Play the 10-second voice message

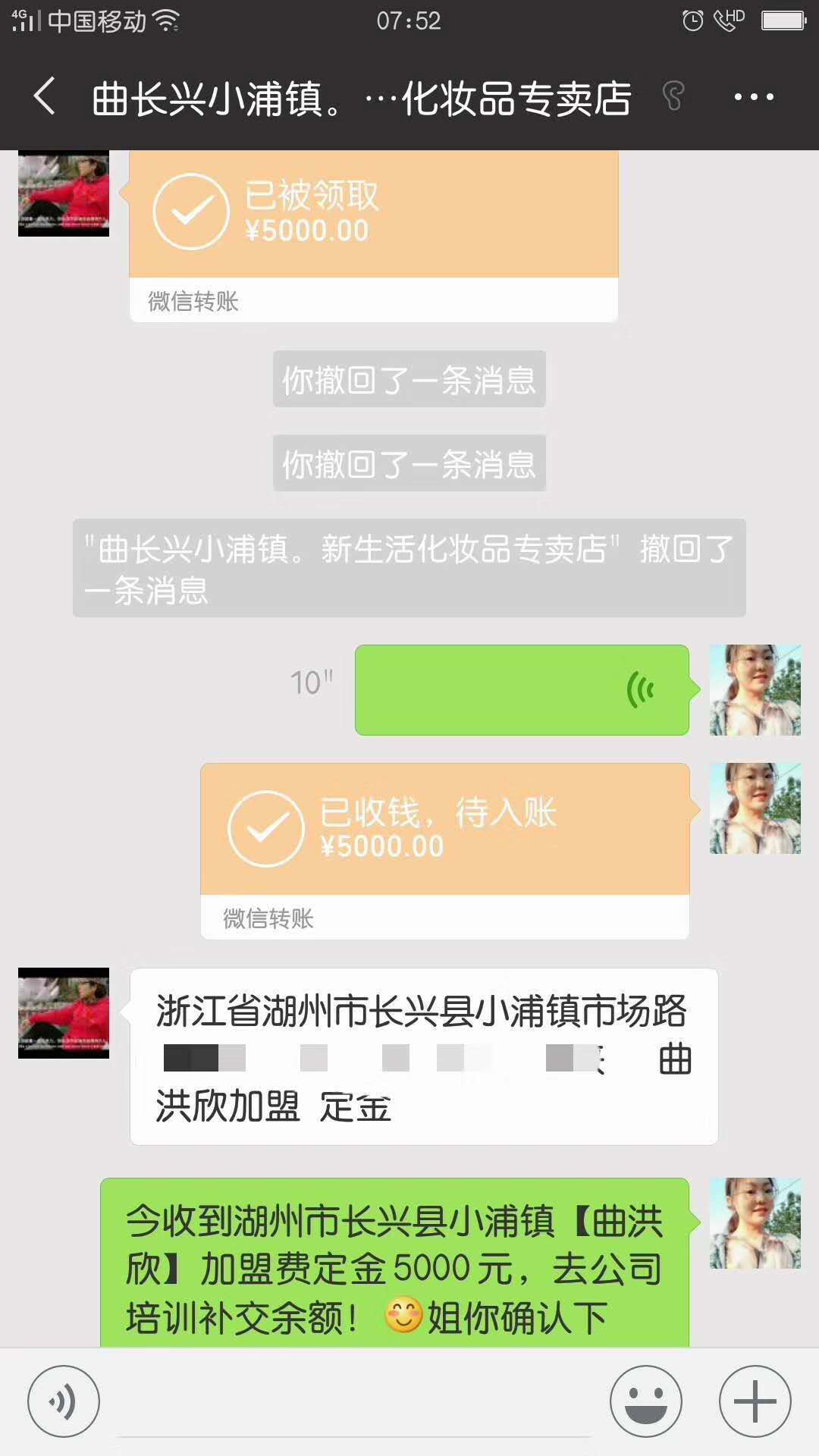click(522, 690)
